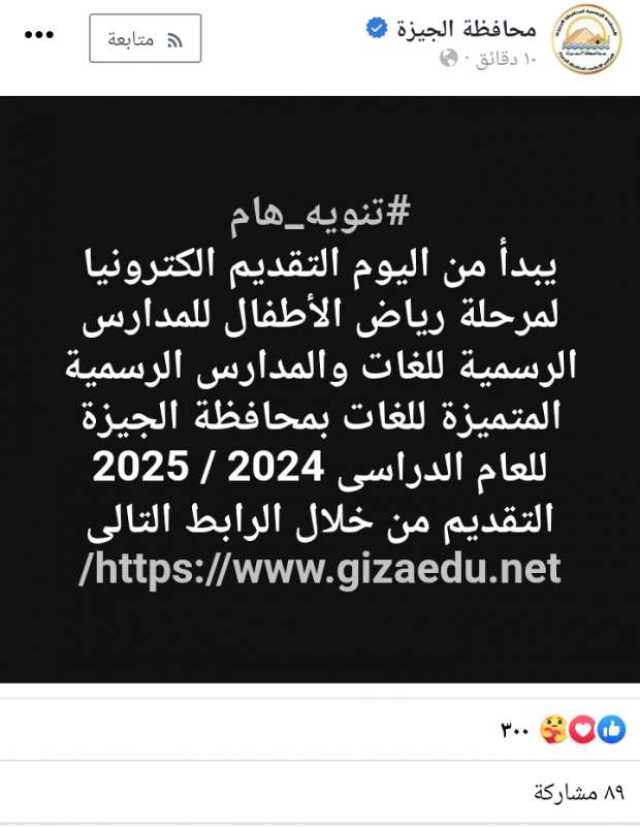Tap the متابعة follow button

145,39
